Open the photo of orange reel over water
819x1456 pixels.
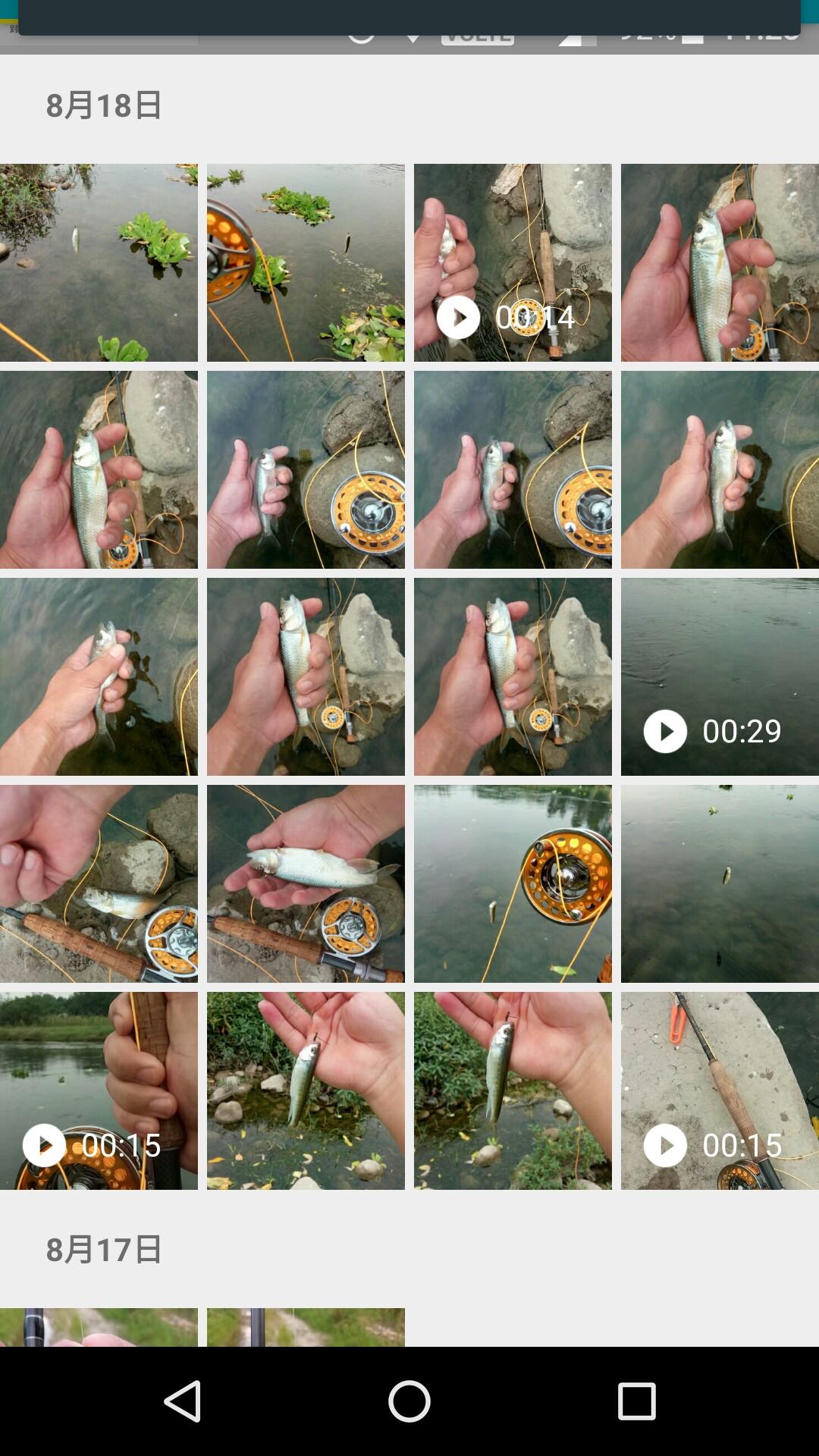[x=513, y=883]
